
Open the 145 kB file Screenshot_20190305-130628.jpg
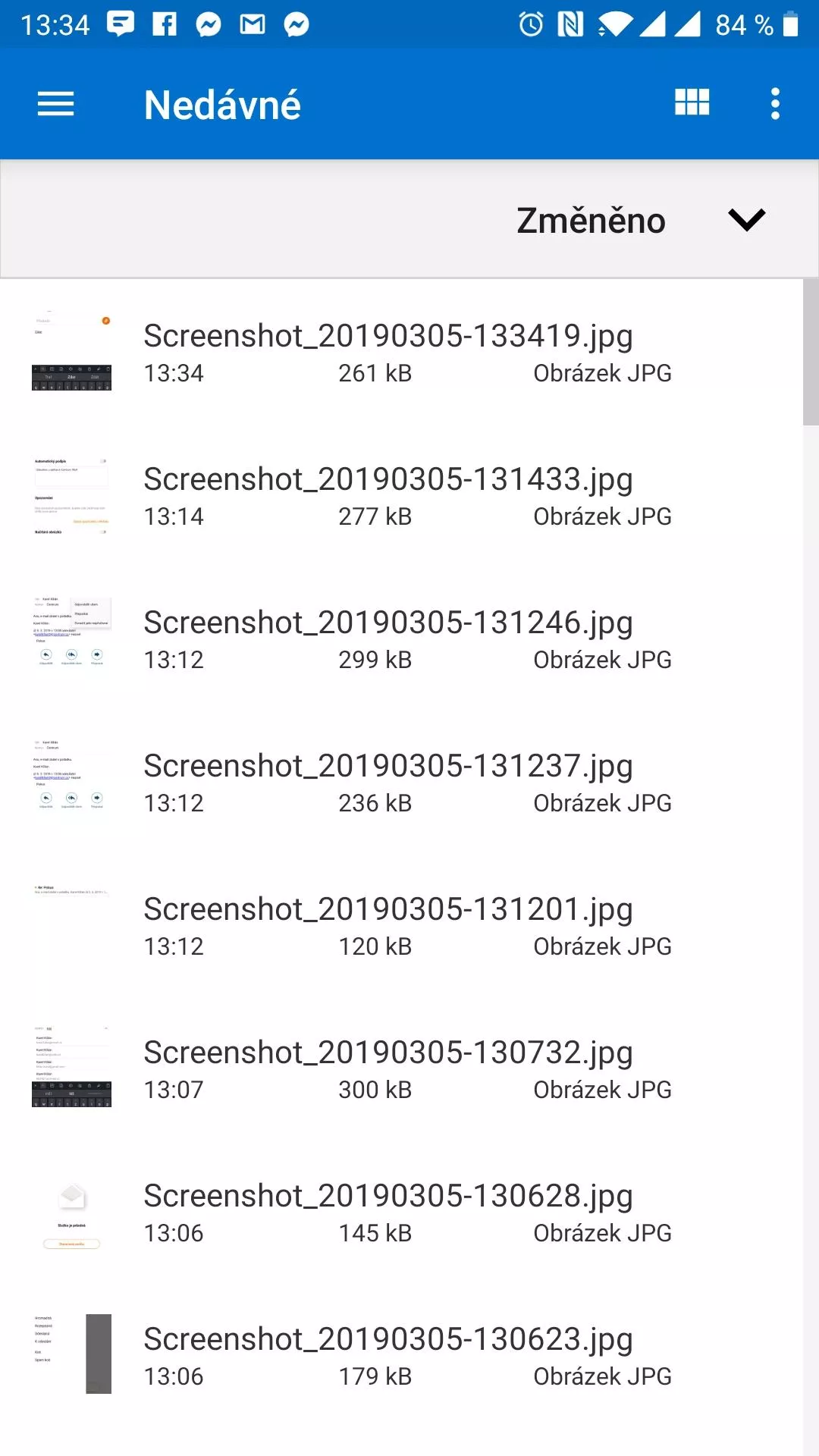tap(402, 1211)
